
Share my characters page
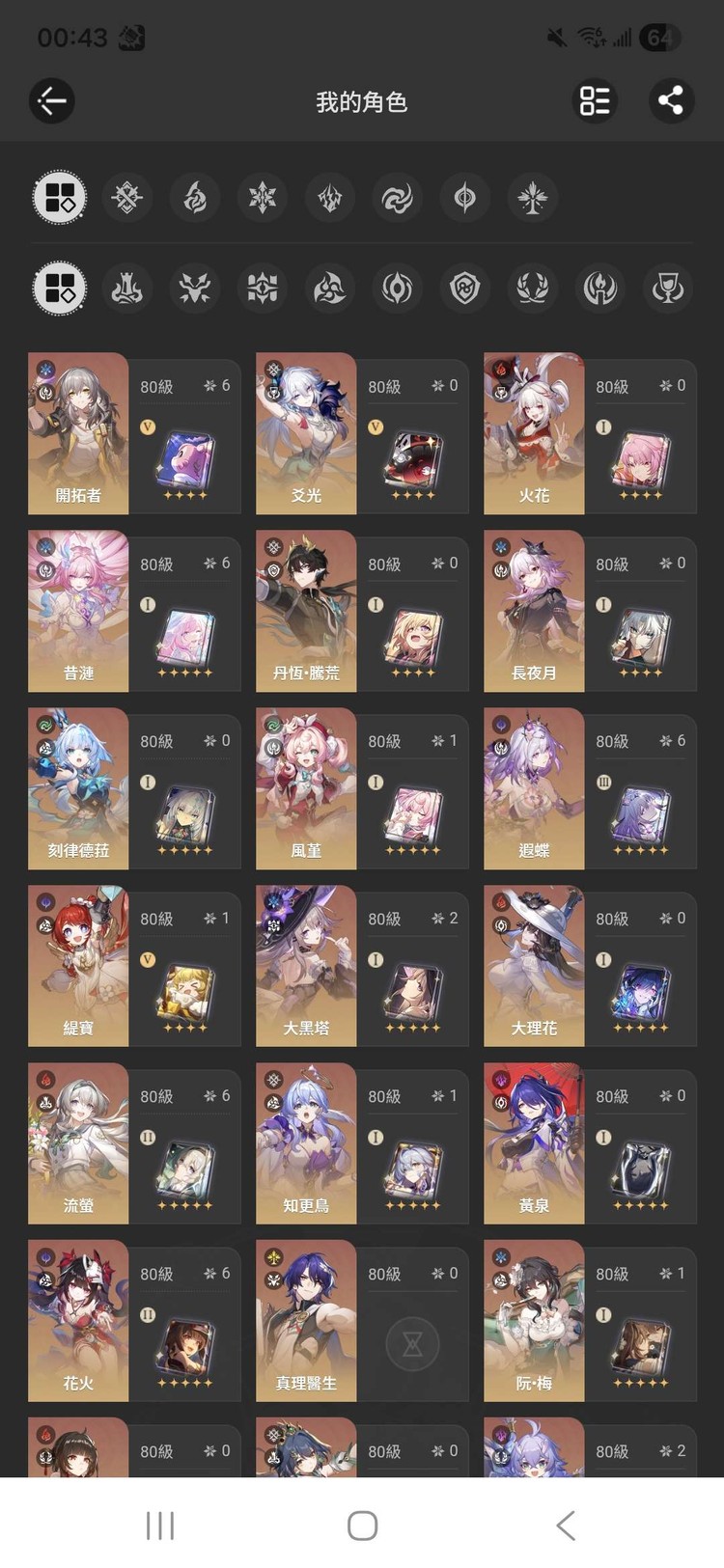(670, 100)
